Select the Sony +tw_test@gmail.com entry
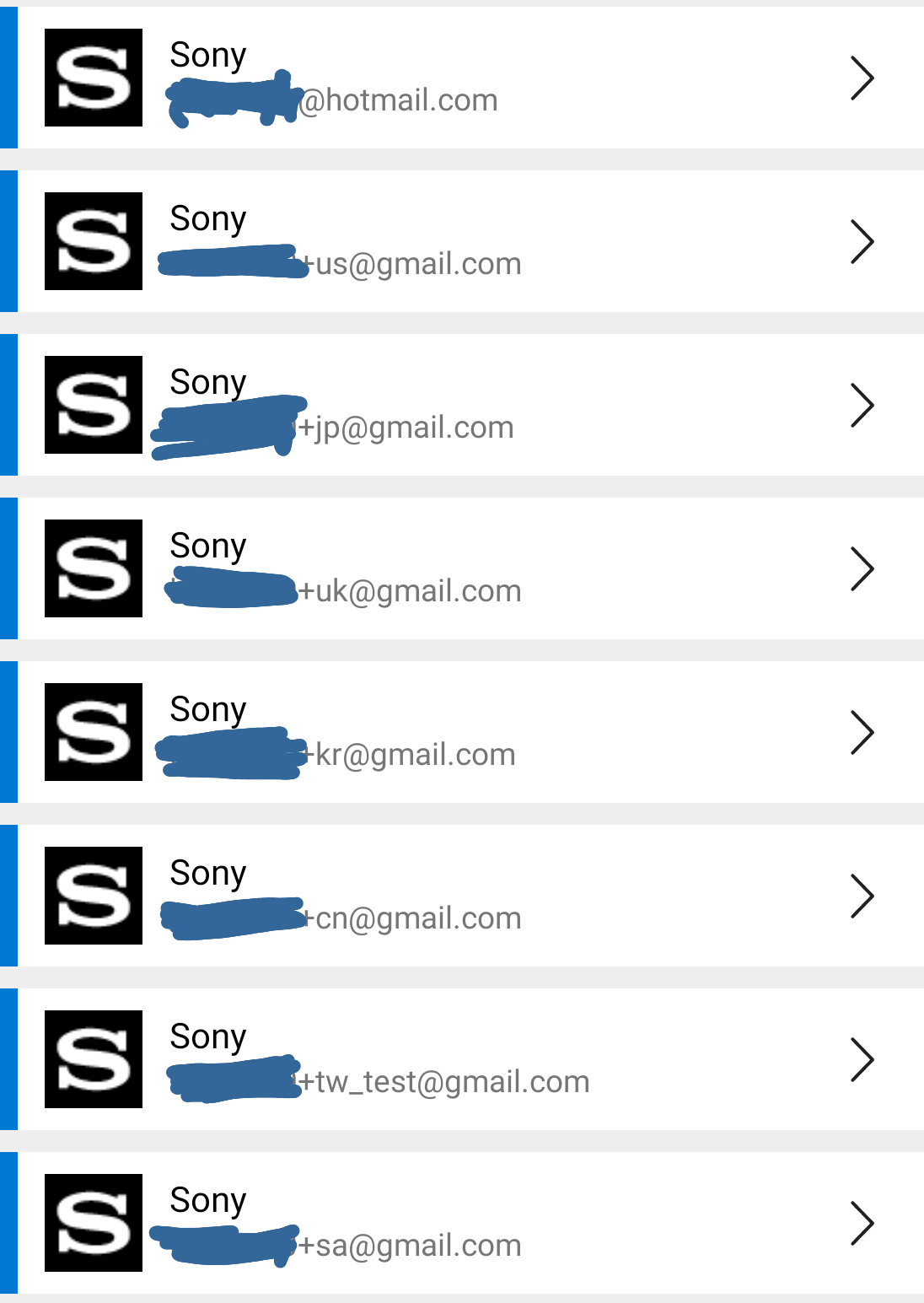 point(462,1059)
